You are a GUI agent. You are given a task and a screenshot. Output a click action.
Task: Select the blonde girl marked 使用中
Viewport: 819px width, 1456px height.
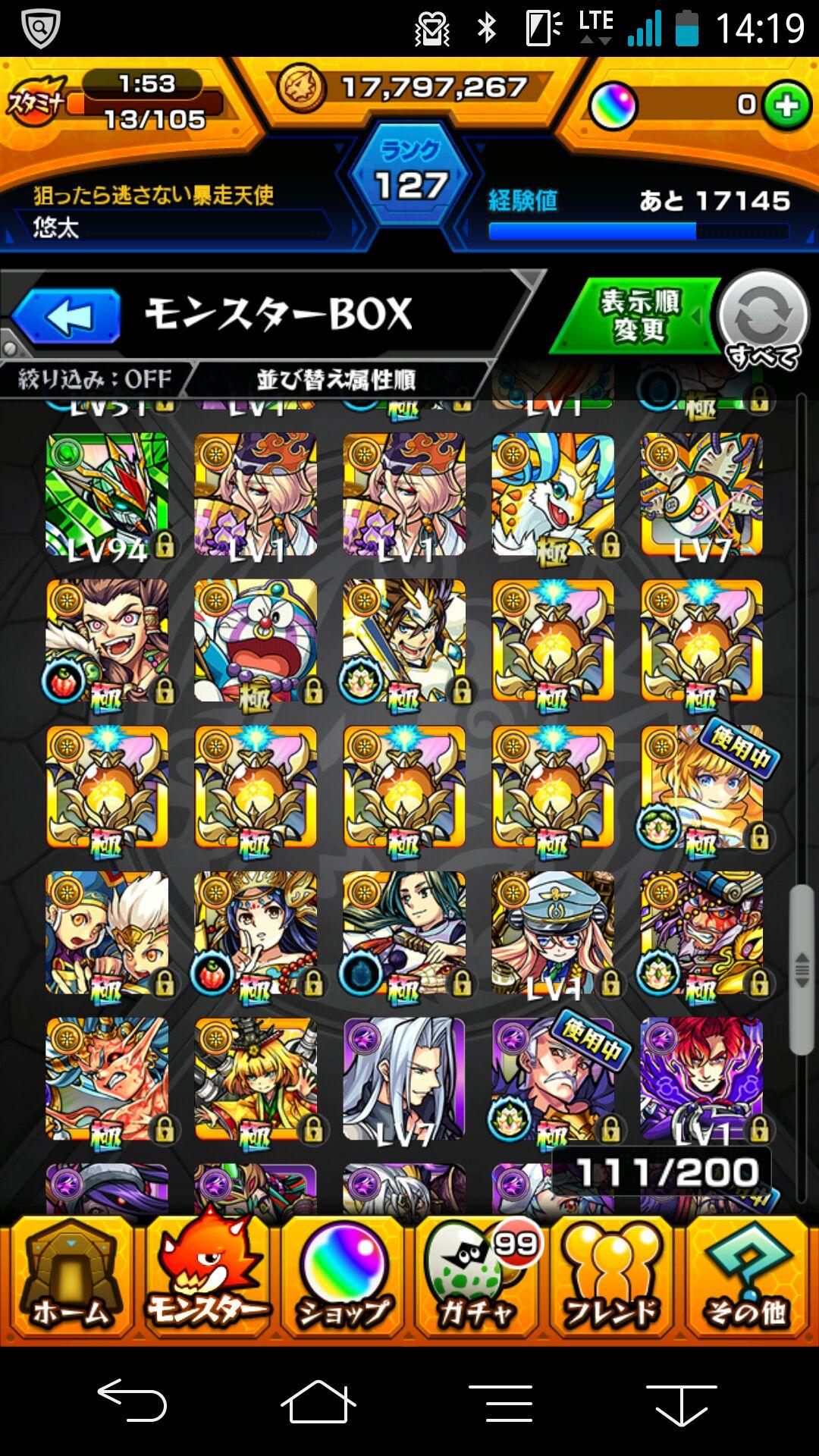click(x=701, y=787)
